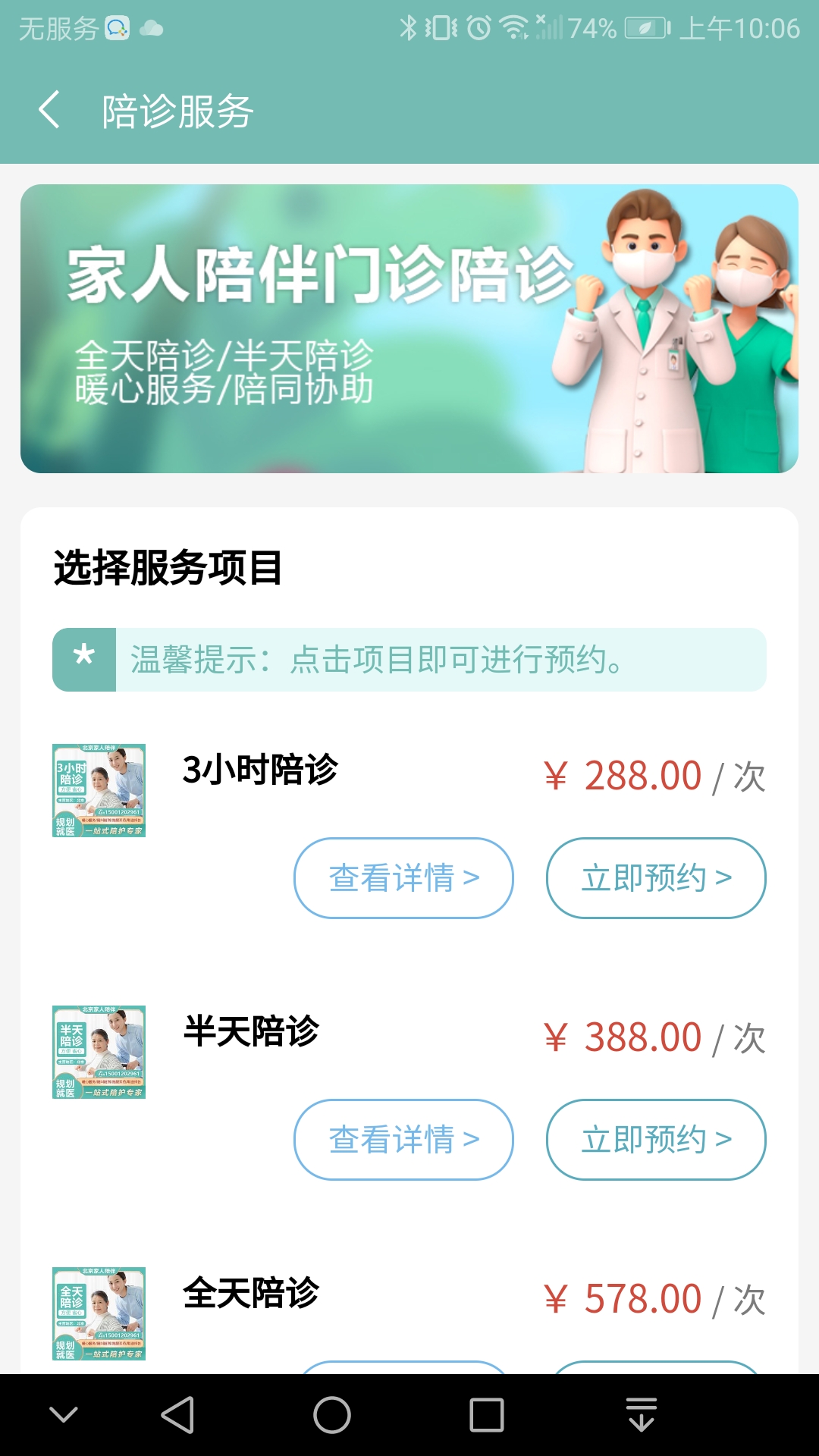819x1456 pixels.
Task: Open the cloud sync icon in status bar
Action: coord(152,29)
